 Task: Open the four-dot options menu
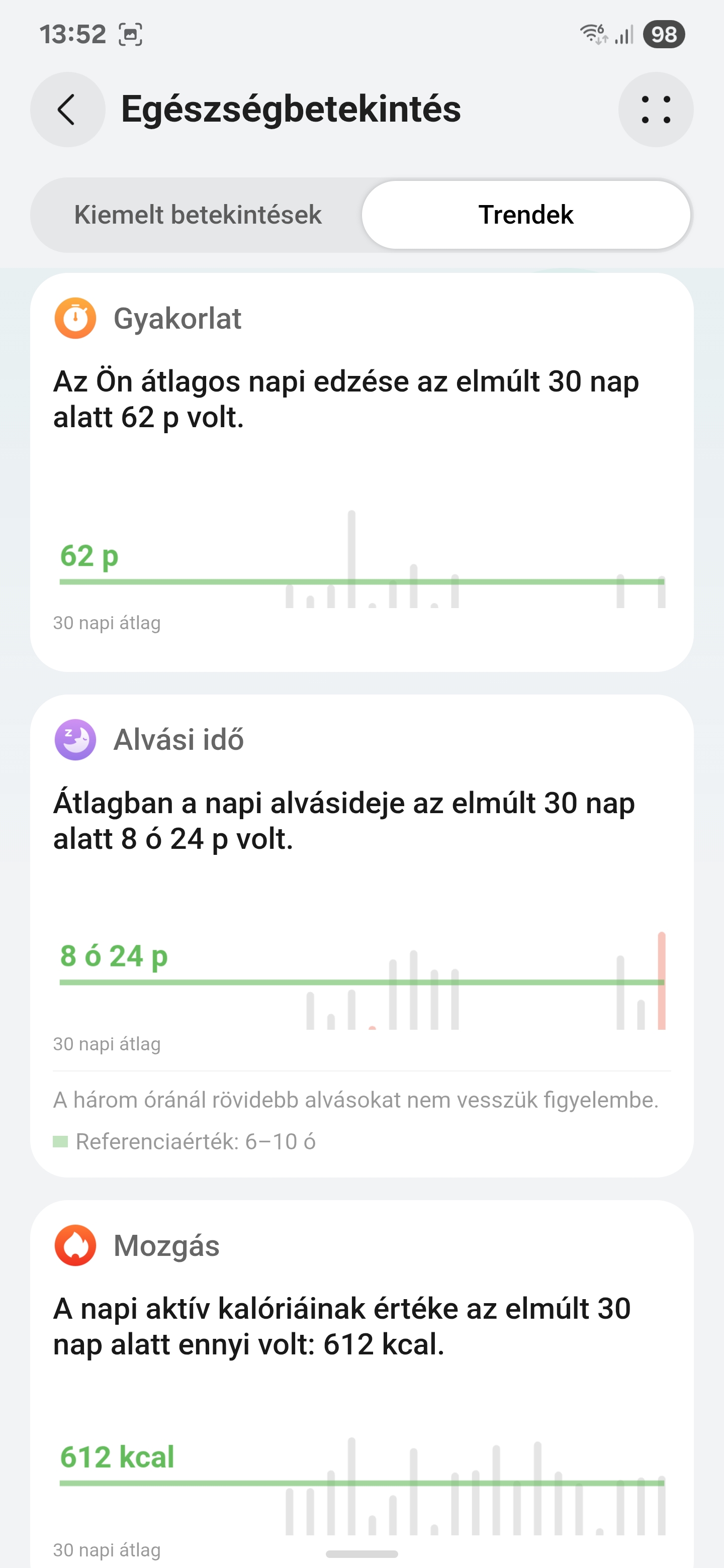(x=656, y=110)
